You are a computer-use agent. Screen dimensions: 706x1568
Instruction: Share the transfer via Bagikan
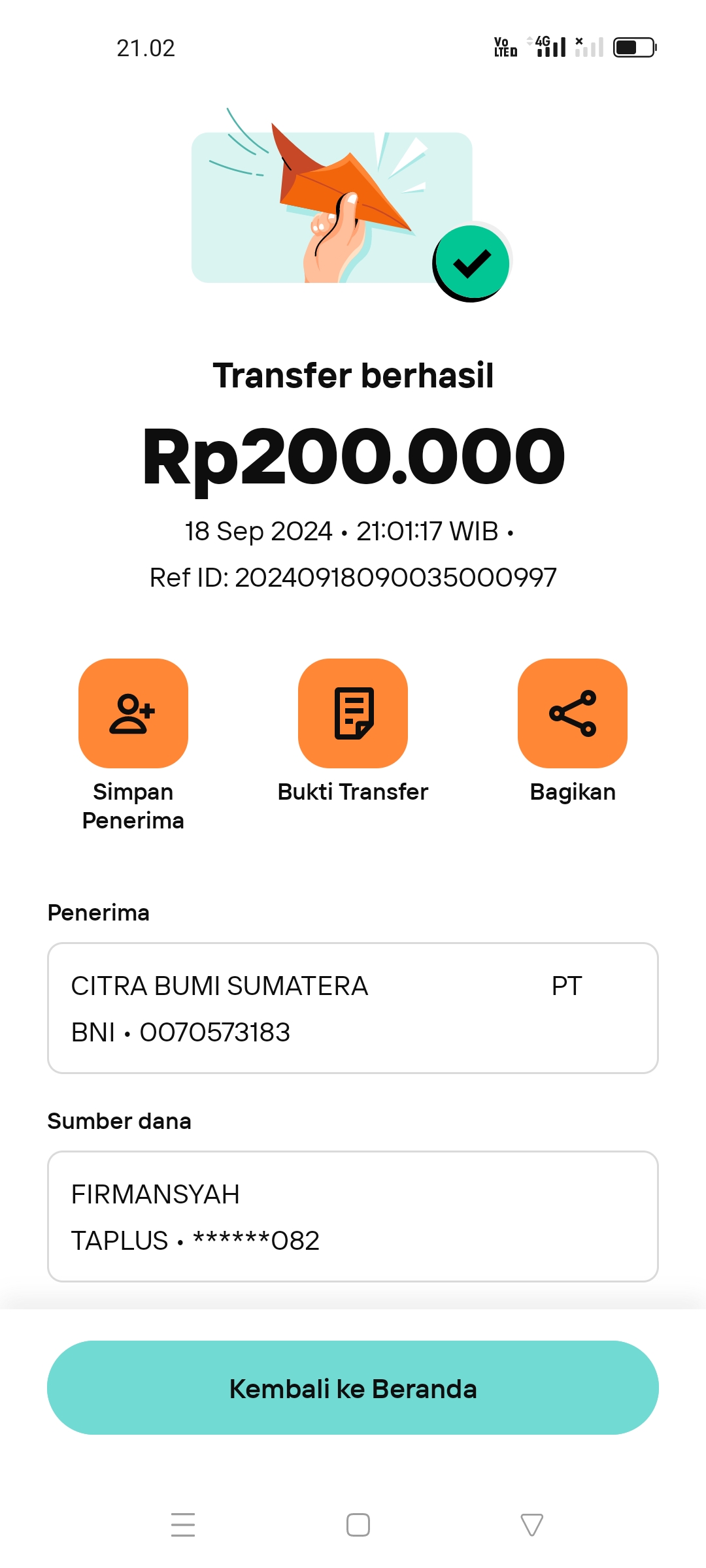coord(573,713)
